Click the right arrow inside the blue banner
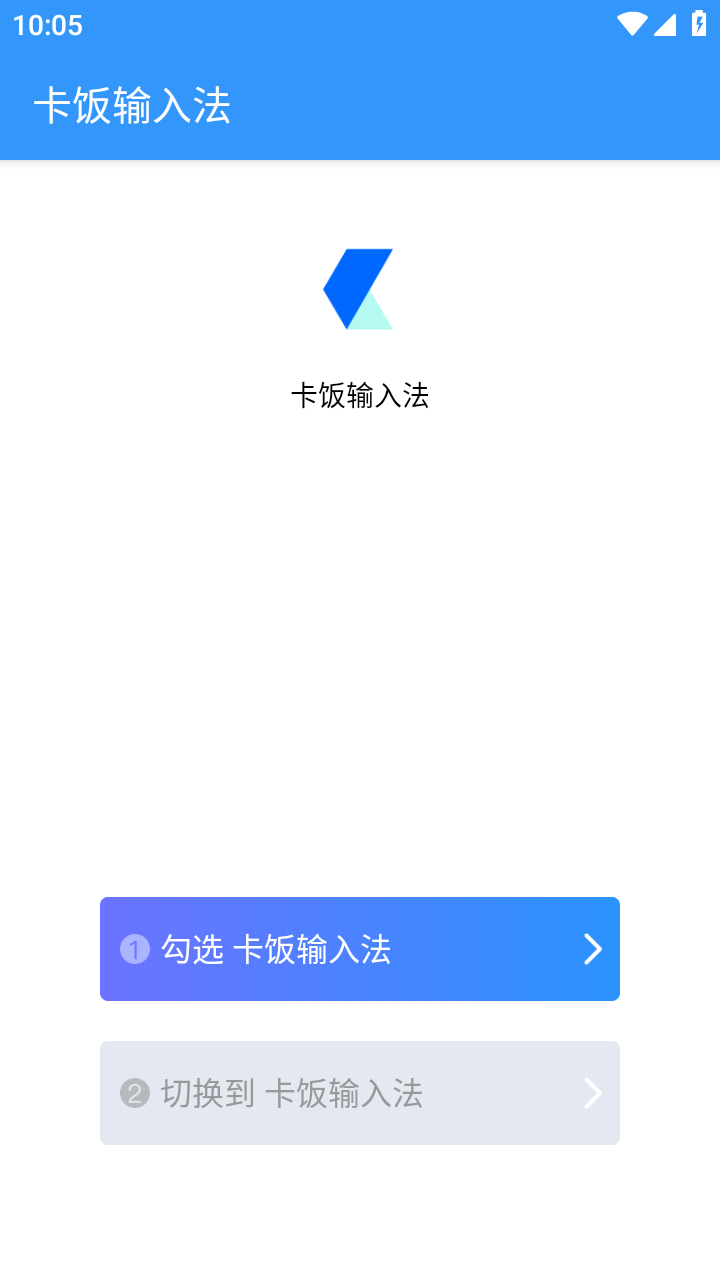Viewport: 720px width, 1280px height. coord(593,948)
